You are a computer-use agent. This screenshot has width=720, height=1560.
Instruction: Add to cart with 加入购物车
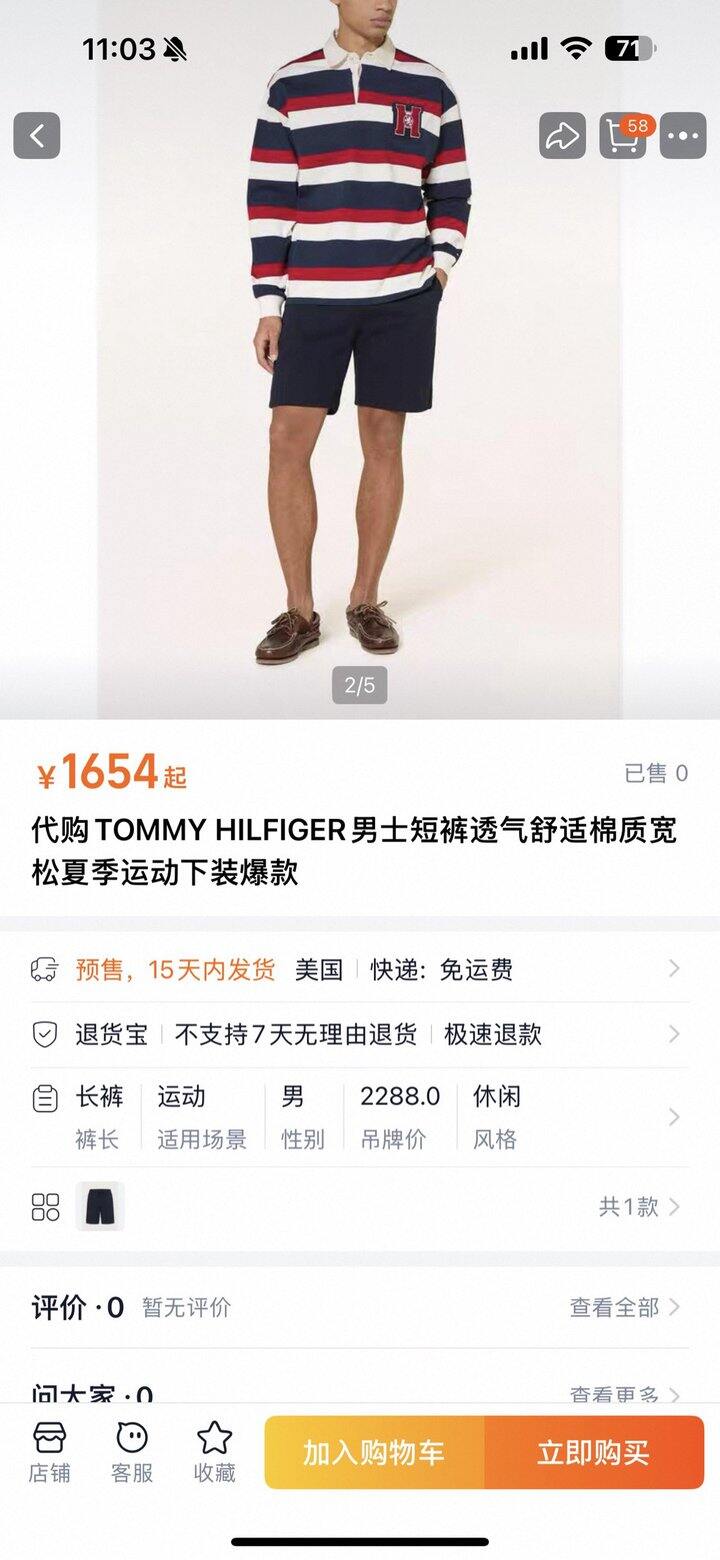tap(374, 1452)
